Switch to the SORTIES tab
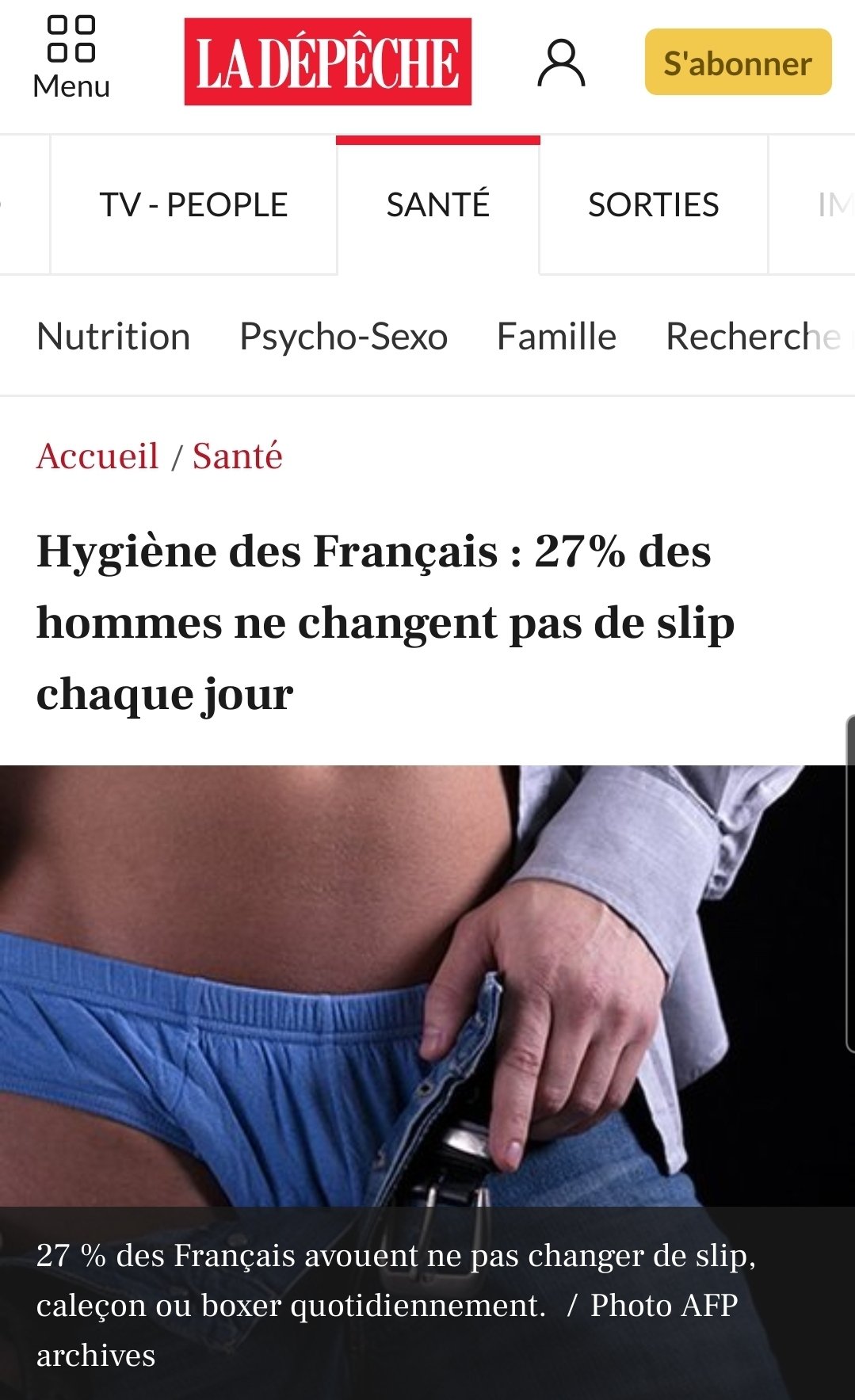The width and height of the screenshot is (855, 1400). 654,205
